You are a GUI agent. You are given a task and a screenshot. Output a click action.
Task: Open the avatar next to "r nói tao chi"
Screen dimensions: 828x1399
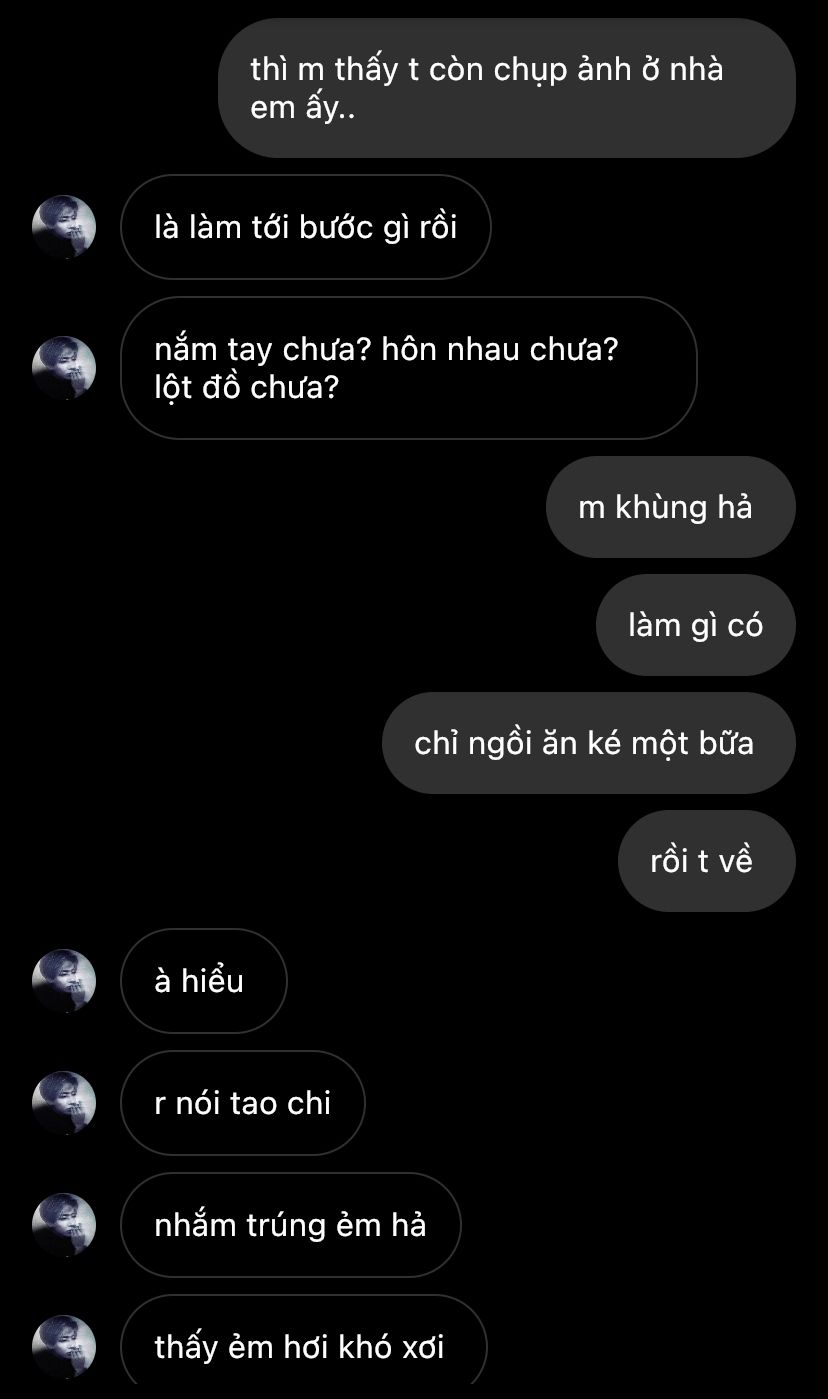pyautogui.click(x=65, y=1103)
